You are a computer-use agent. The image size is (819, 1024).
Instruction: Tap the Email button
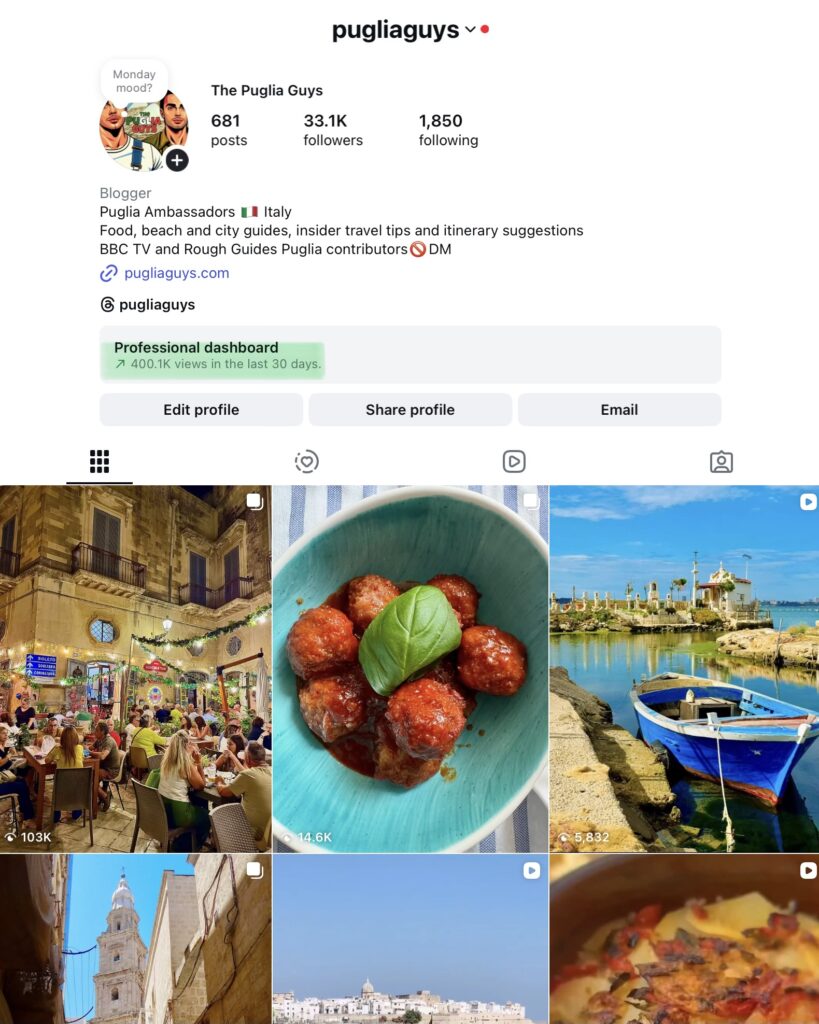click(619, 409)
